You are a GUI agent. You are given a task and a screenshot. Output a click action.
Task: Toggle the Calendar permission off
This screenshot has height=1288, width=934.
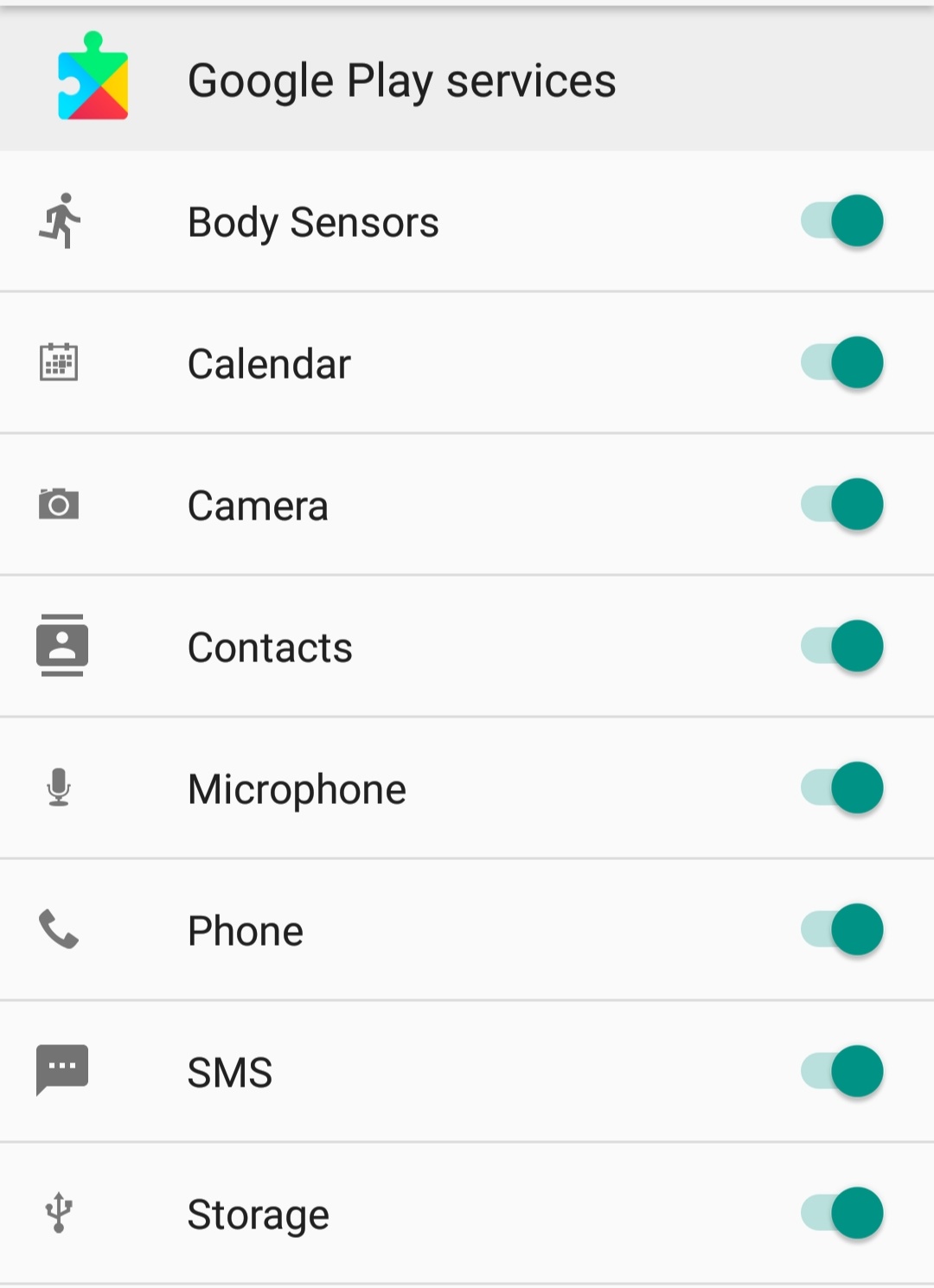click(x=839, y=363)
